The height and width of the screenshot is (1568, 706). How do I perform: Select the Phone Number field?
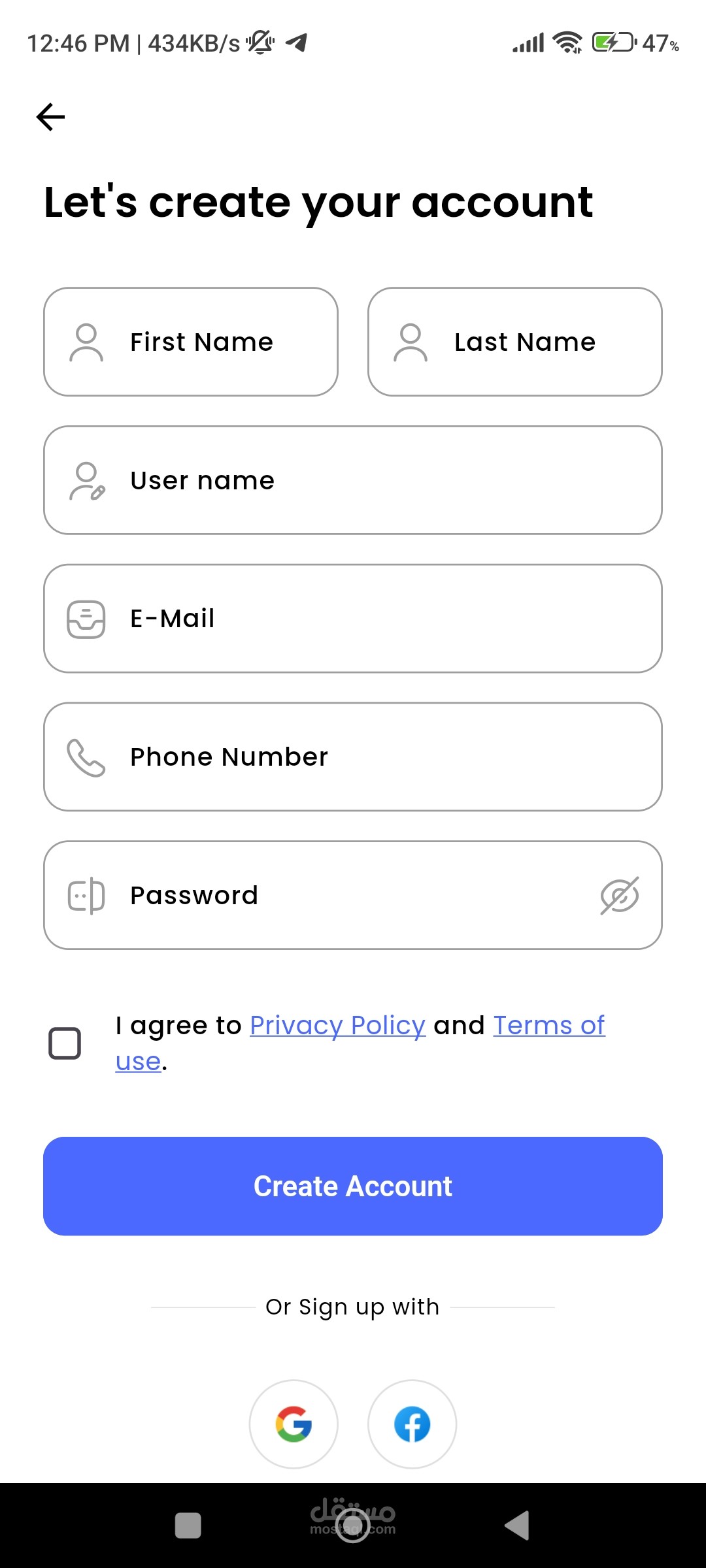[353, 757]
